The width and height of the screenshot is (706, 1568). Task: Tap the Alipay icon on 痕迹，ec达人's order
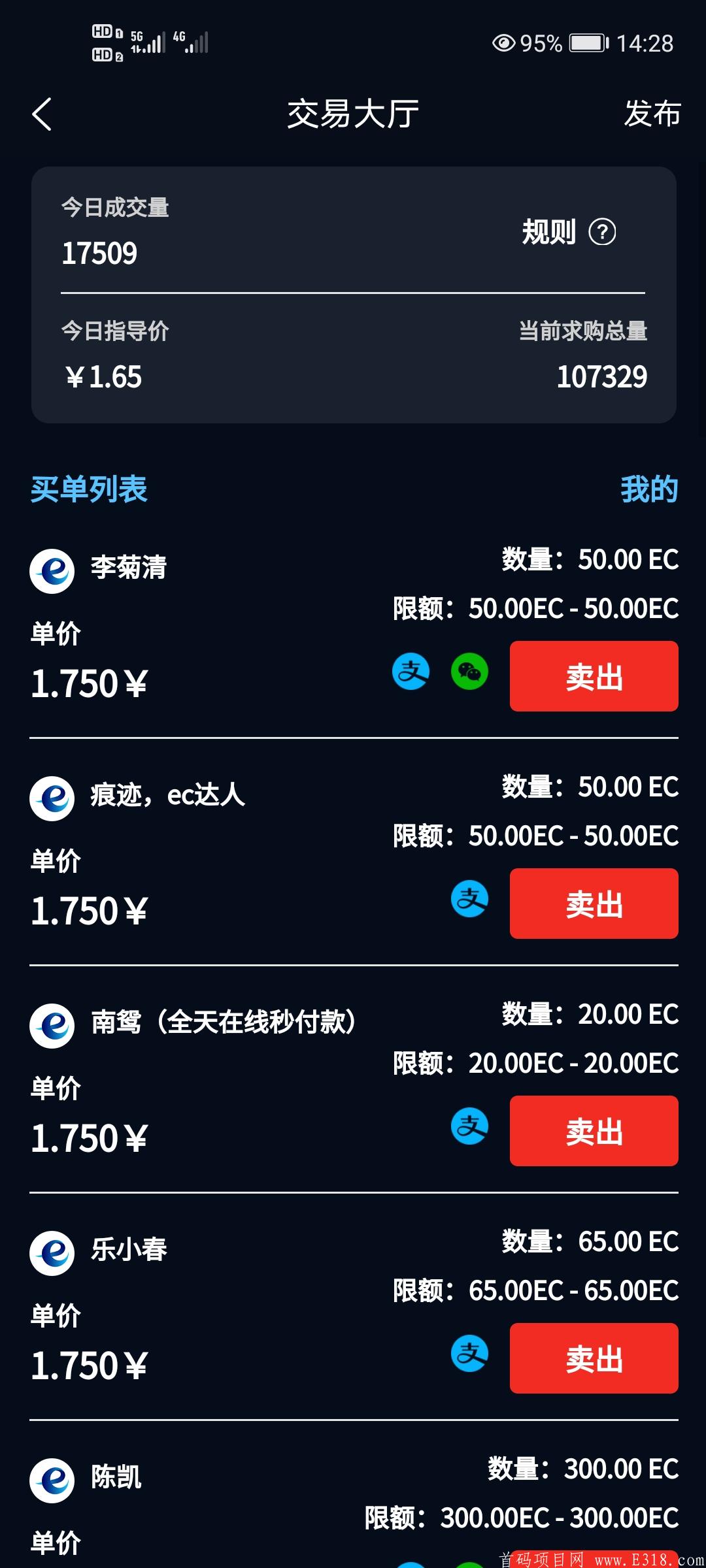click(469, 900)
